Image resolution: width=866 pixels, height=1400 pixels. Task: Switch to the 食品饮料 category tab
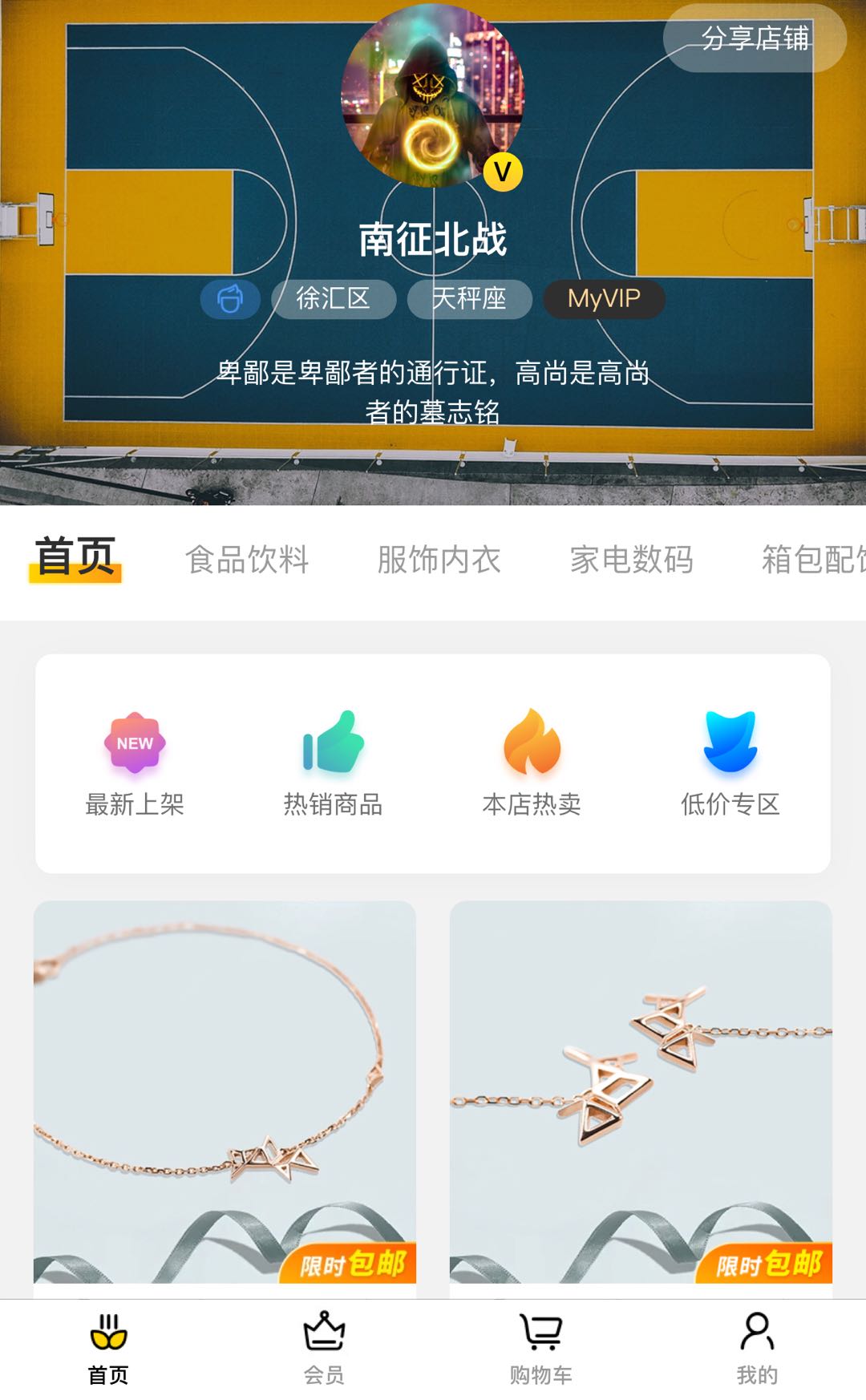[247, 560]
